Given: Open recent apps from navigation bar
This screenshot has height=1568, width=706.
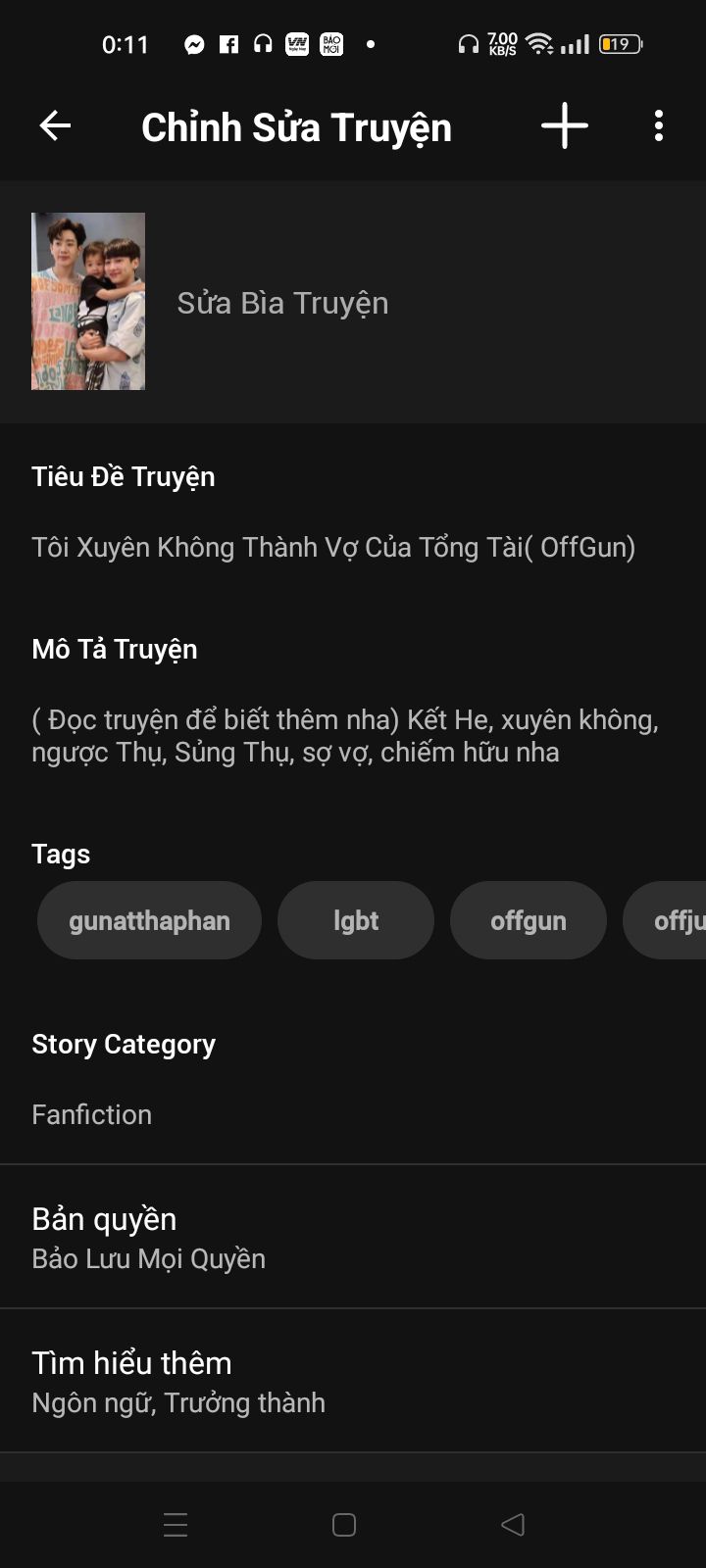Looking at the screenshot, I should point(176,1525).
